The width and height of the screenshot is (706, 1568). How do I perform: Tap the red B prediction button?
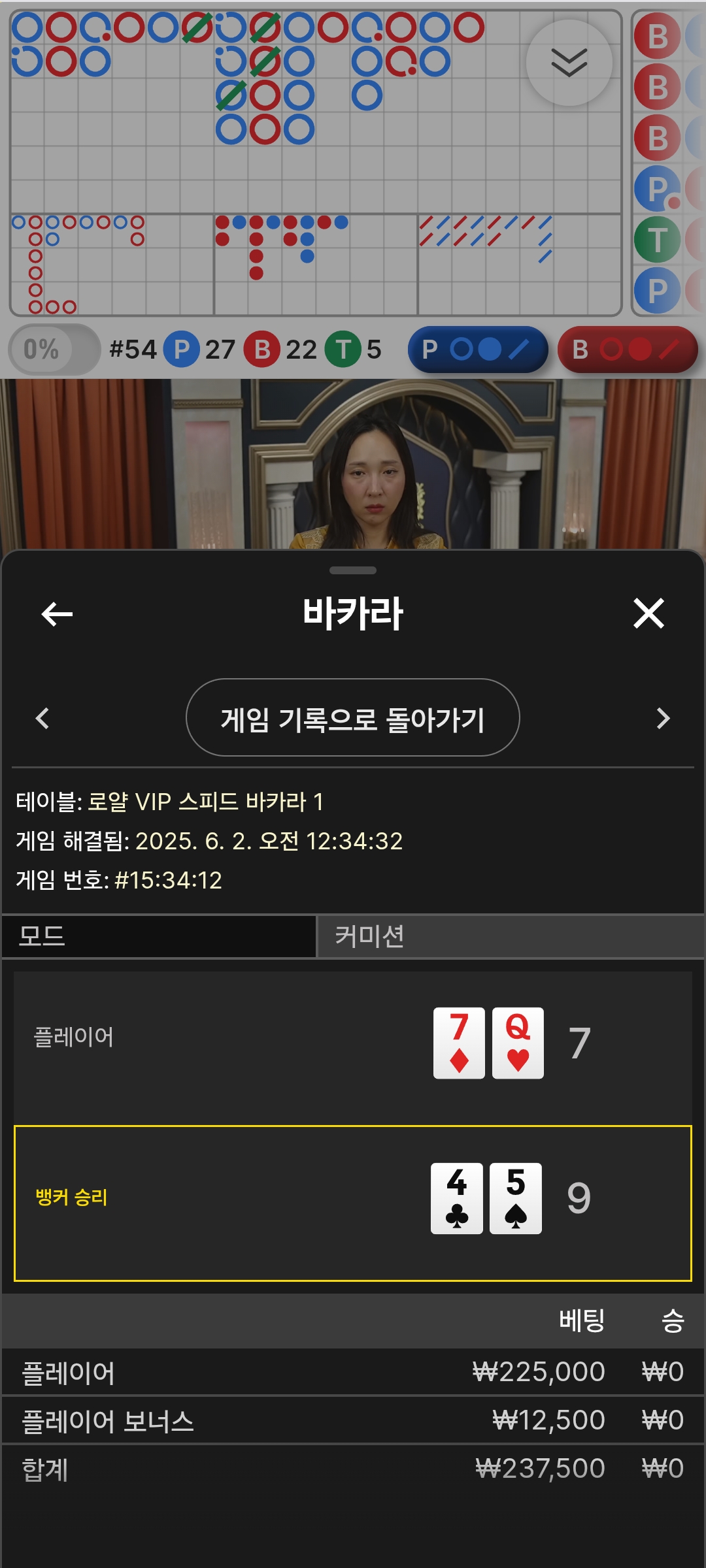pos(628,350)
